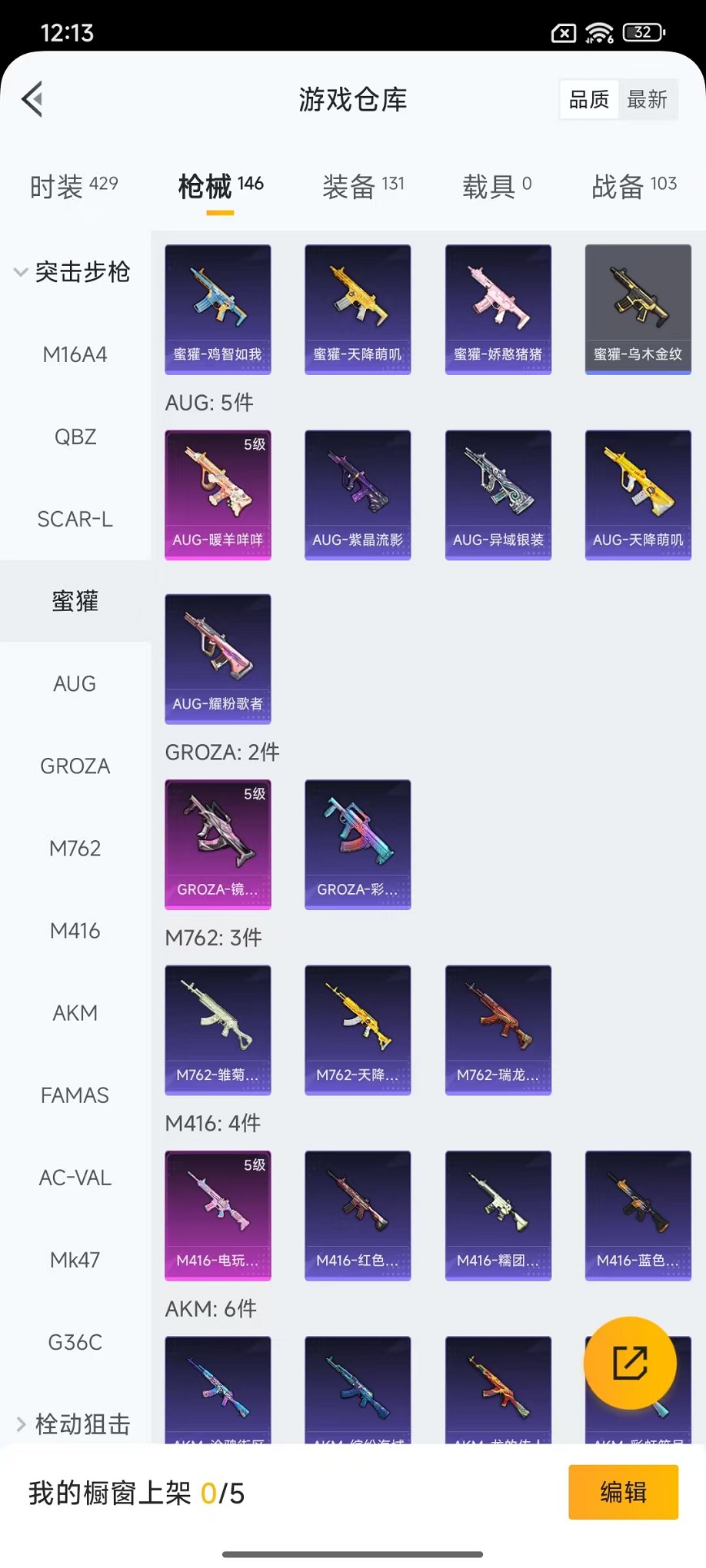Open the 载具 tab
This screenshot has height=1568, width=706.
[x=496, y=186]
